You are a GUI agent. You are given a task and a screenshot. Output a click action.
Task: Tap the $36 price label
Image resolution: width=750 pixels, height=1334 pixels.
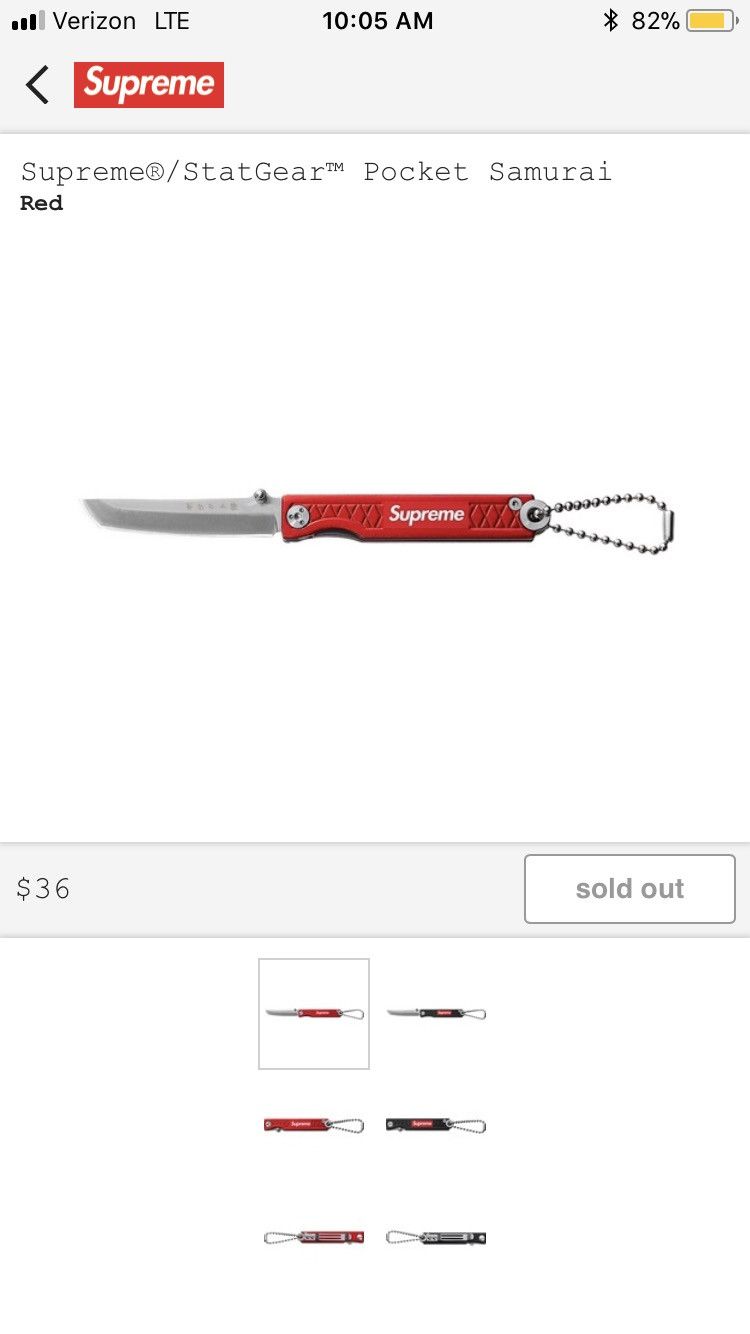click(44, 888)
